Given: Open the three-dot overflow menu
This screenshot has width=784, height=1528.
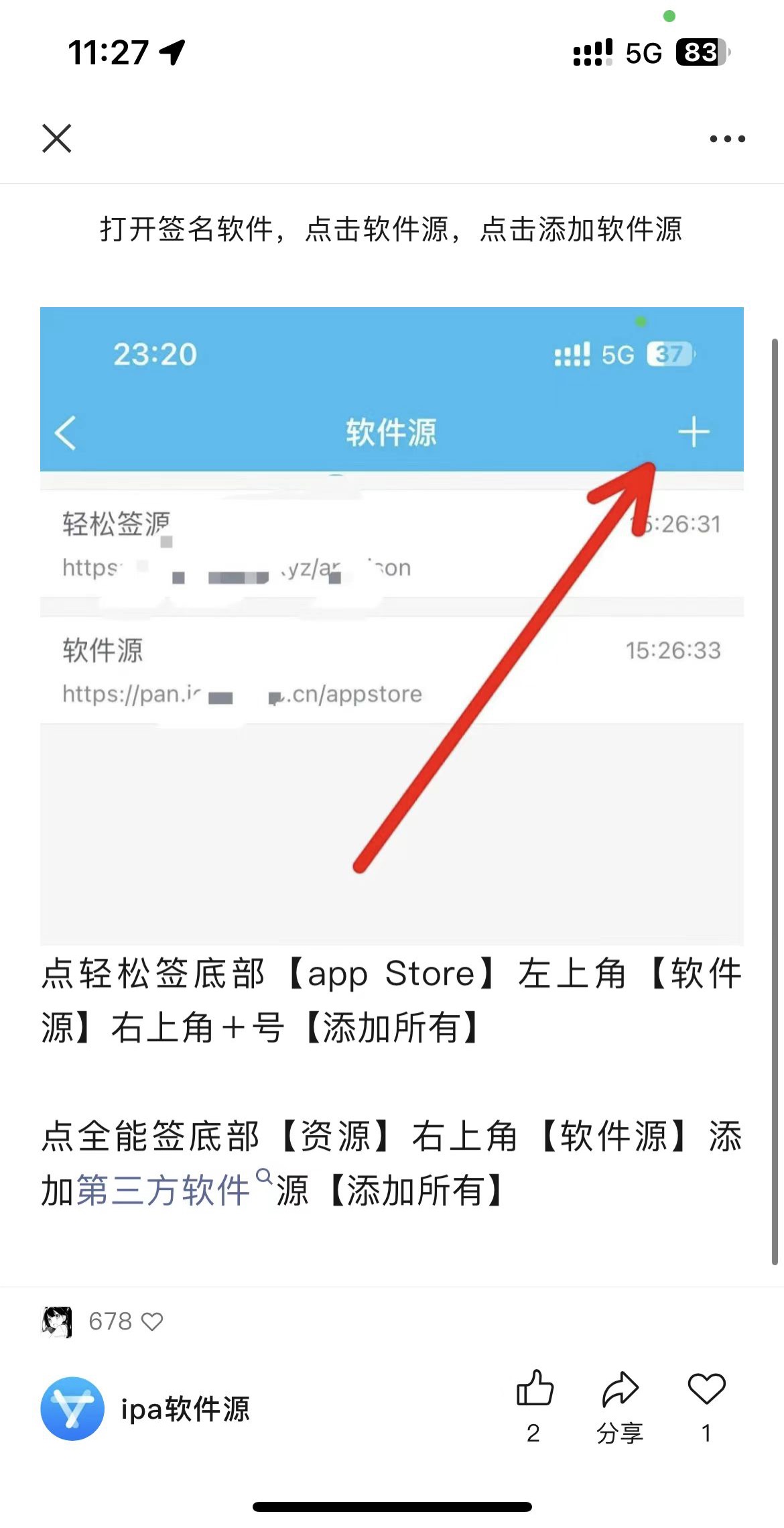Looking at the screenshot, I should tap(727, 139).
